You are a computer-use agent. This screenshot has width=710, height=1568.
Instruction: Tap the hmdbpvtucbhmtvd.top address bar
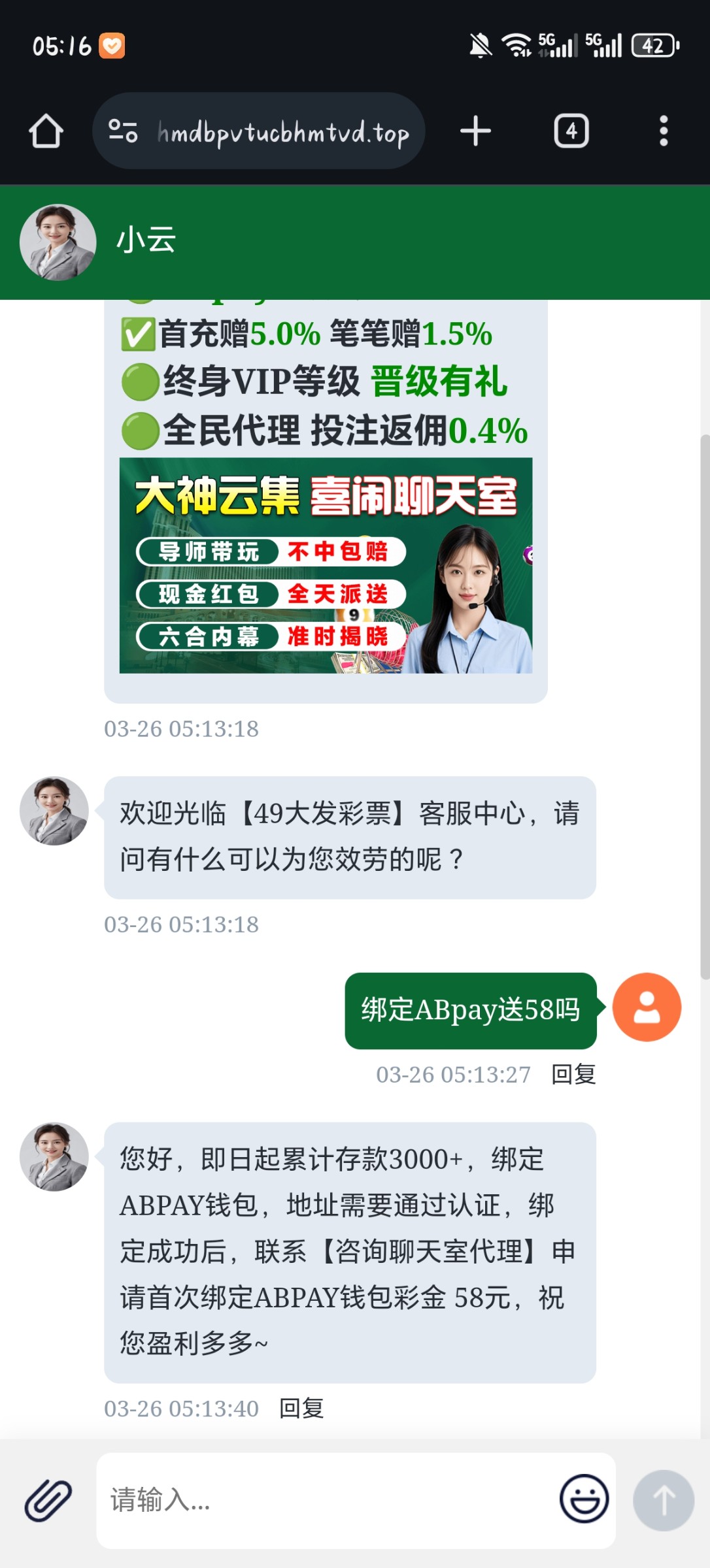[281, 132]
